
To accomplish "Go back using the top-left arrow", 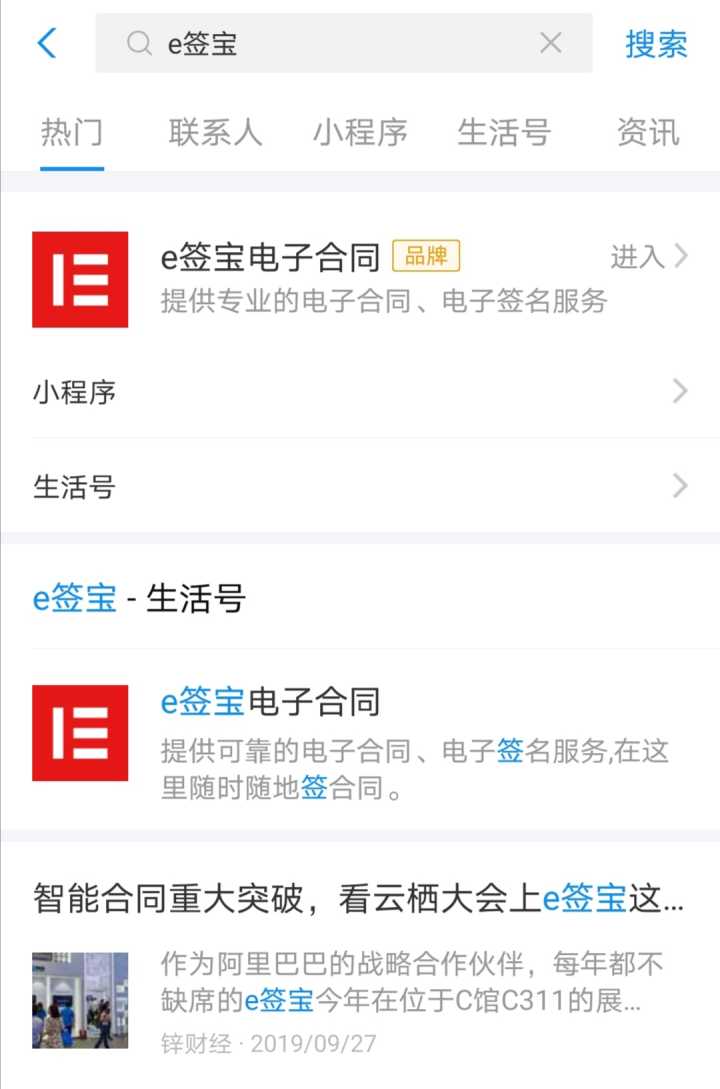I will tap(47, 43).
